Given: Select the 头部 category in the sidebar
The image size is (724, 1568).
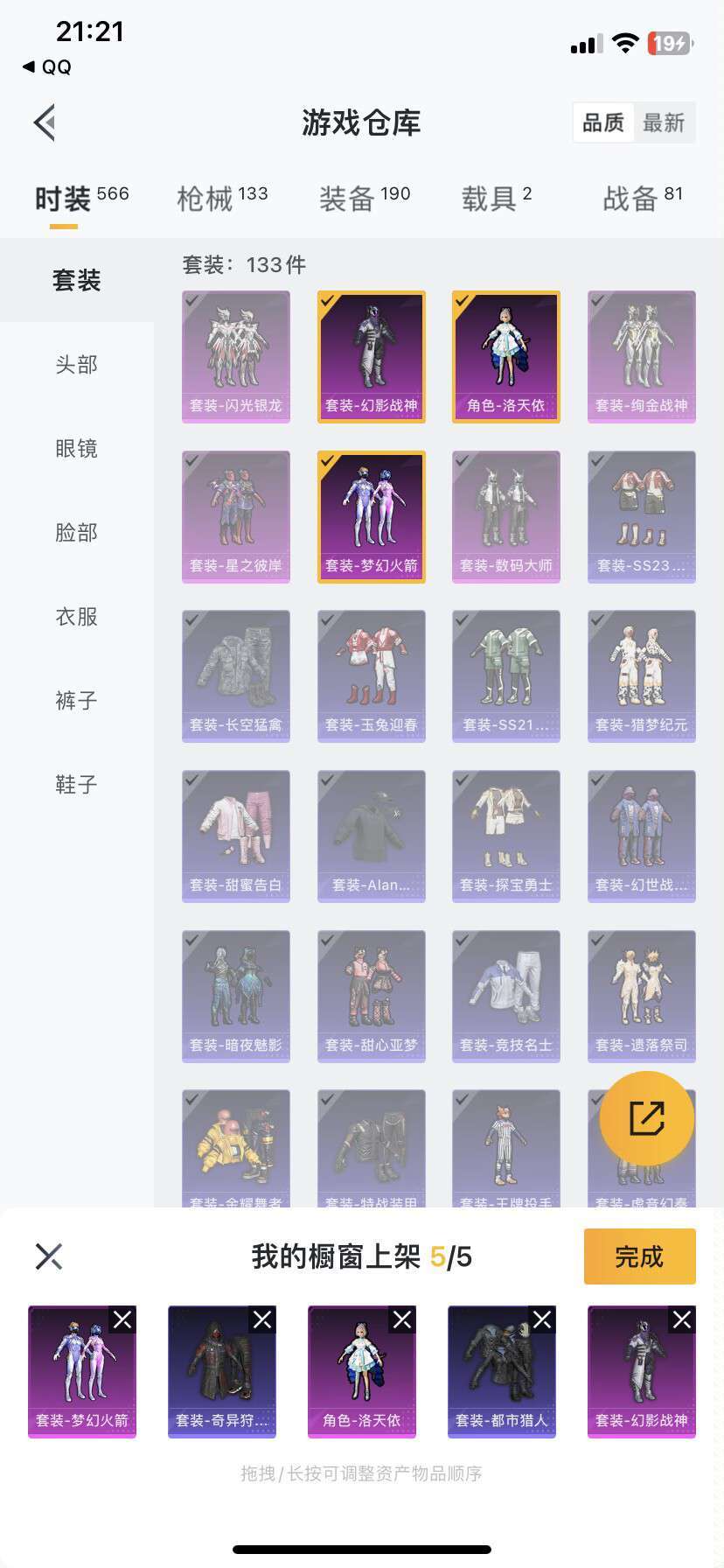Looking at the screenshot, I should (x=77, y=364).
